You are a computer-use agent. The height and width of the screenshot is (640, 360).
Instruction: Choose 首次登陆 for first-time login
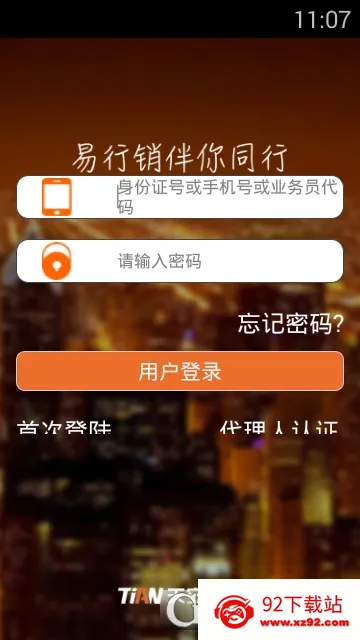tap(64, 427)
